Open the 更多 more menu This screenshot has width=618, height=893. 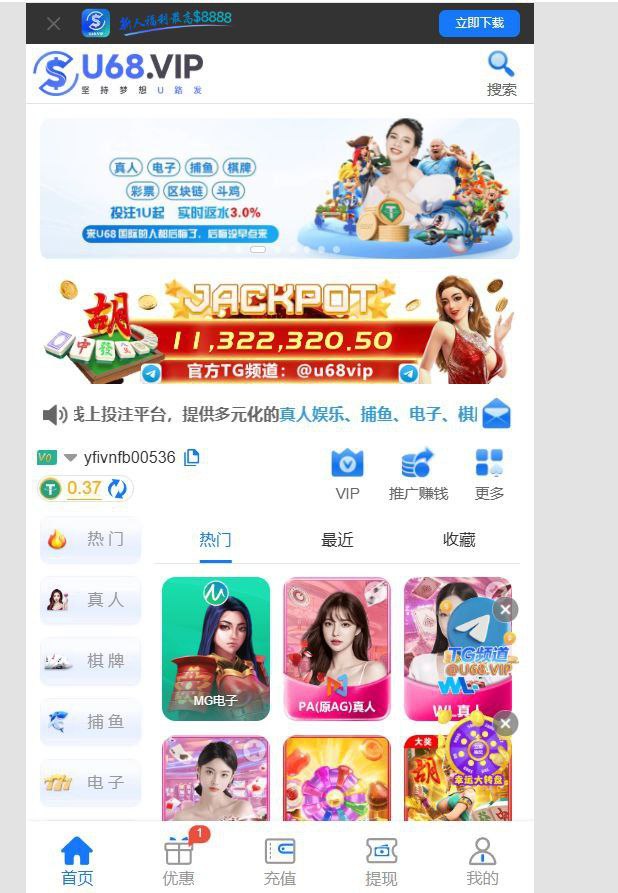pyautogui.click(x=489, y=474)
